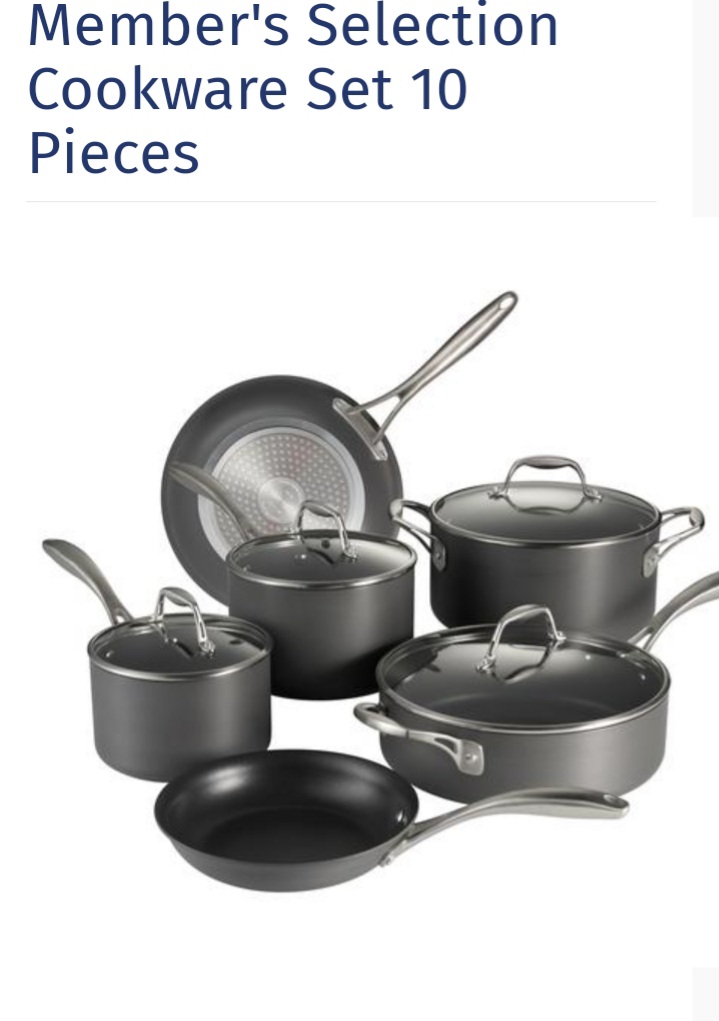Open the cookware set product image
The width and height of the screenshot is (719, 1021).
(370, 590)
